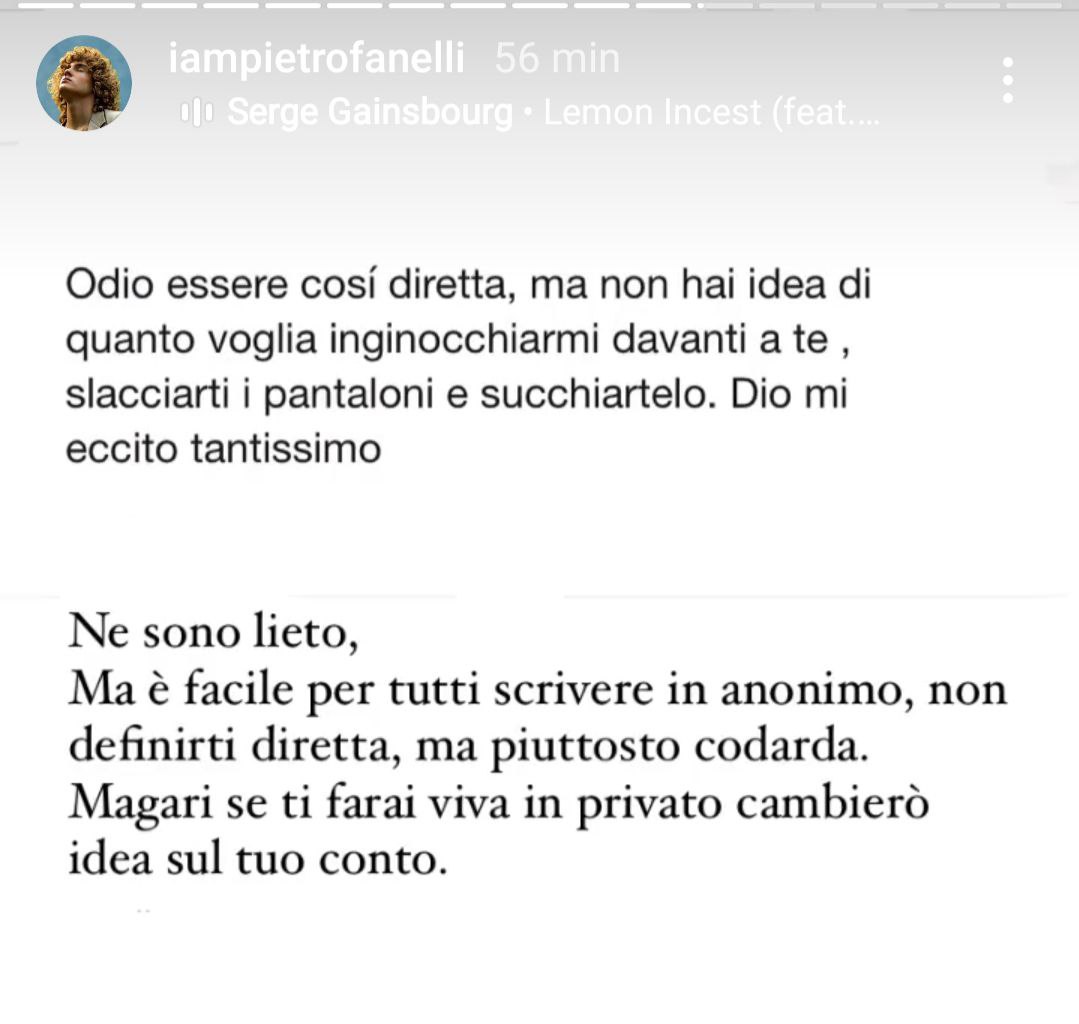Open iampietrofanelli's profile picture
1079x1024 pixels.
pos(84,83)
